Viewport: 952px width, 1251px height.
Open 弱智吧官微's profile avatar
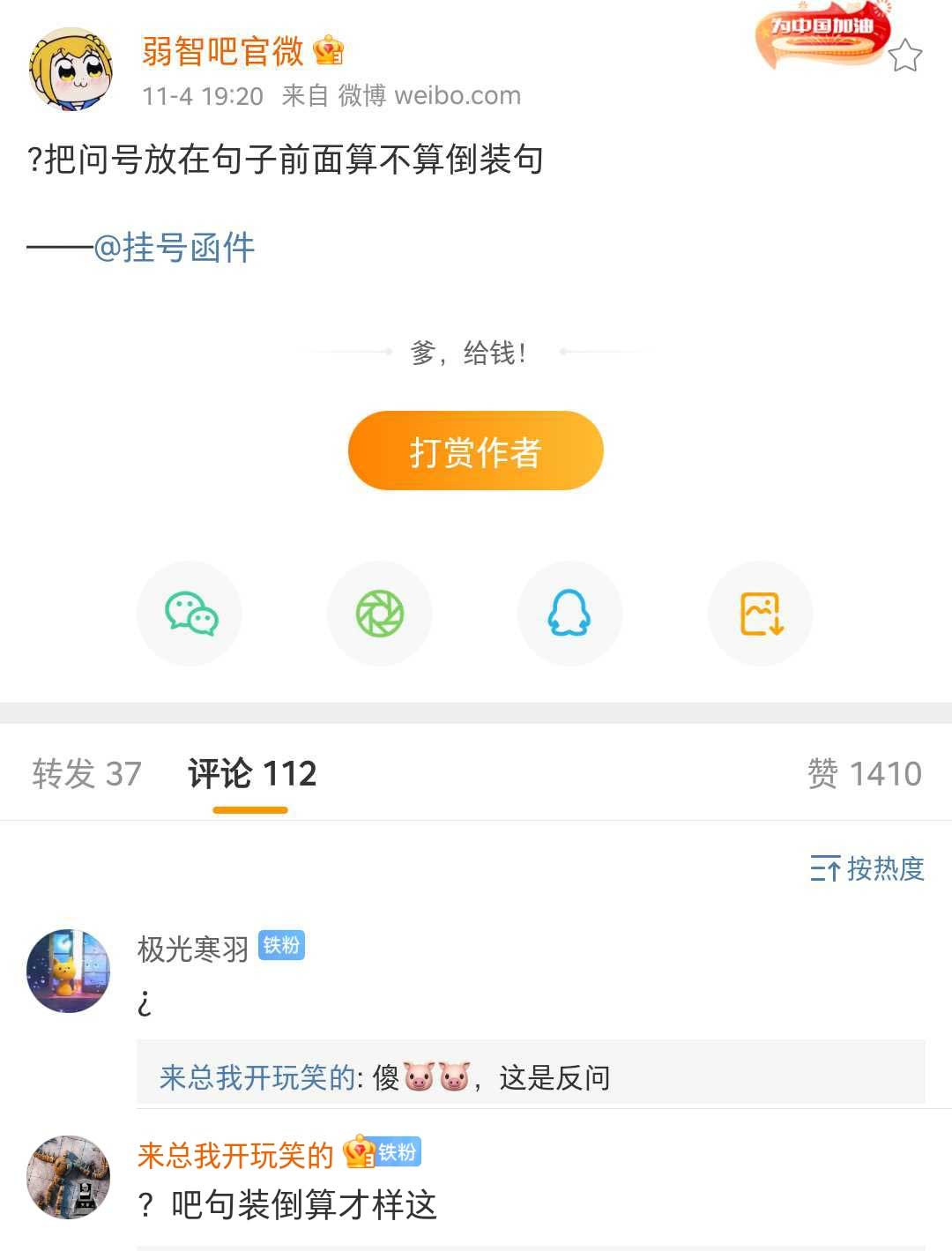[71, 69]
